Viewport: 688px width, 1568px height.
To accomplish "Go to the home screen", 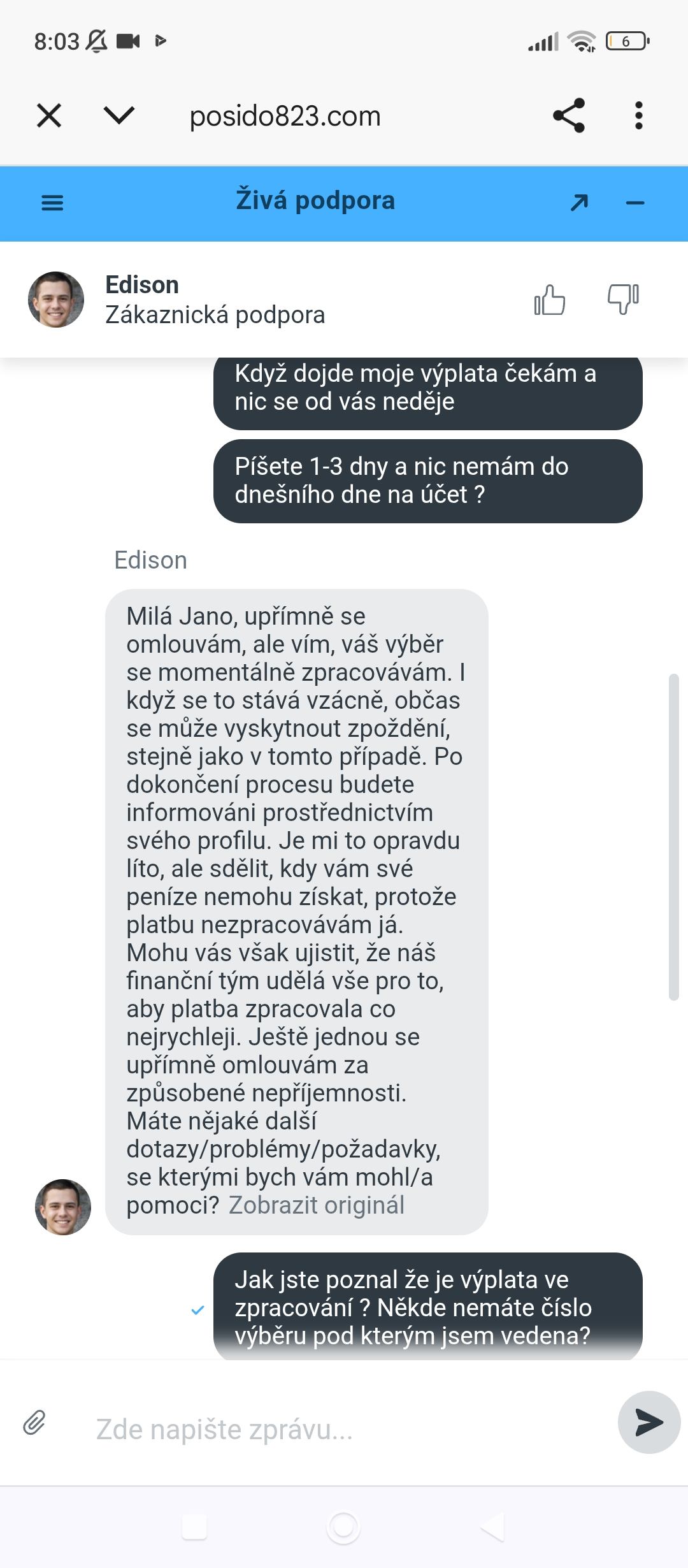I will tap(343, 1527).
